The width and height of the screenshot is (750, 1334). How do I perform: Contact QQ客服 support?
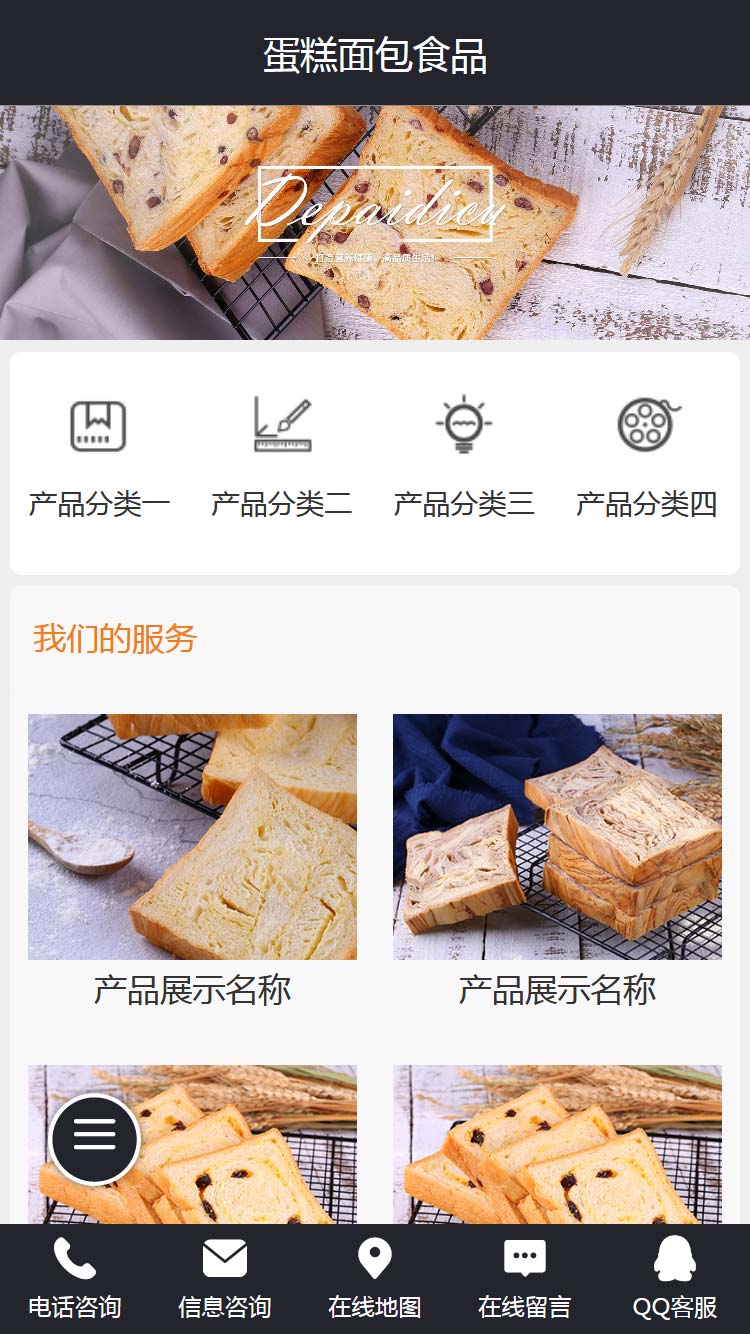pos(675,1278)
